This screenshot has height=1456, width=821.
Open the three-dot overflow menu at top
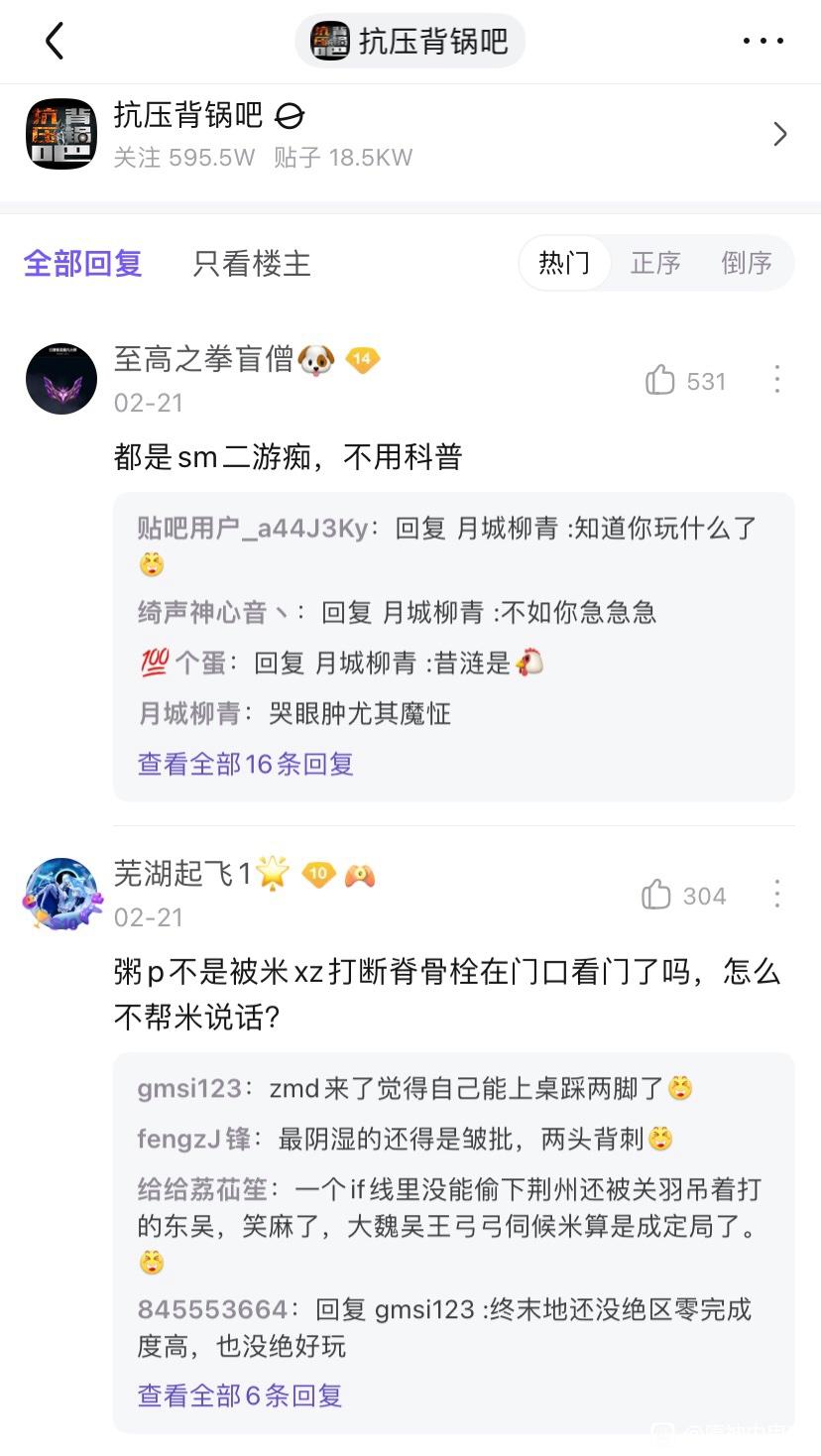762,42
